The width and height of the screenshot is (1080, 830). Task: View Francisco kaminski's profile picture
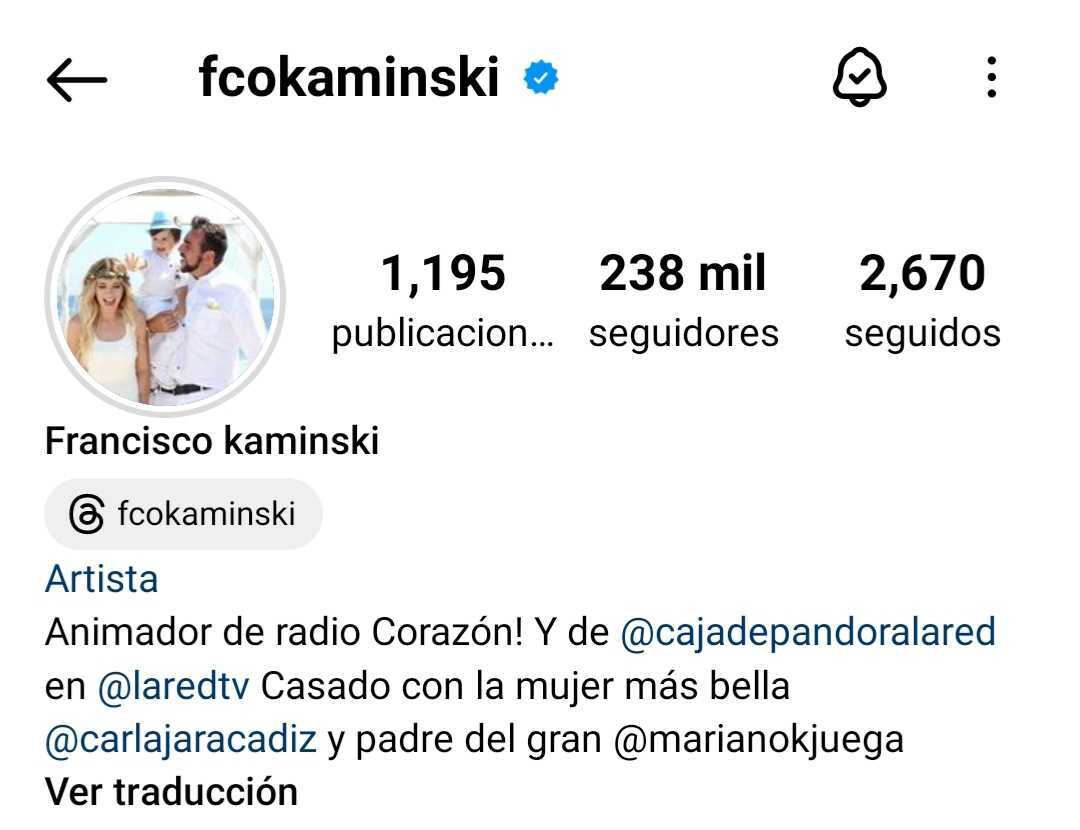click(165, 297)
